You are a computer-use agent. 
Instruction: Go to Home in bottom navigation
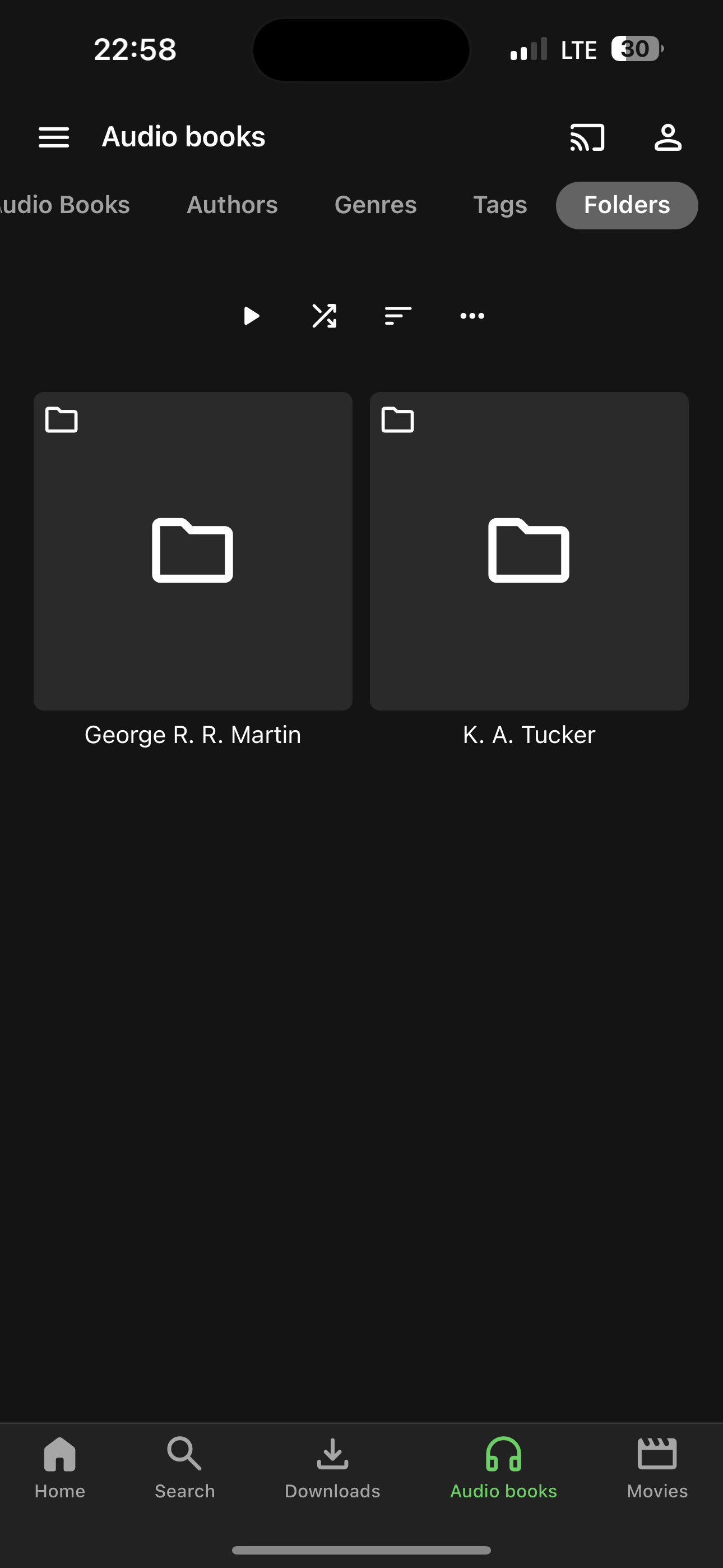click(x=59, y=1468)
